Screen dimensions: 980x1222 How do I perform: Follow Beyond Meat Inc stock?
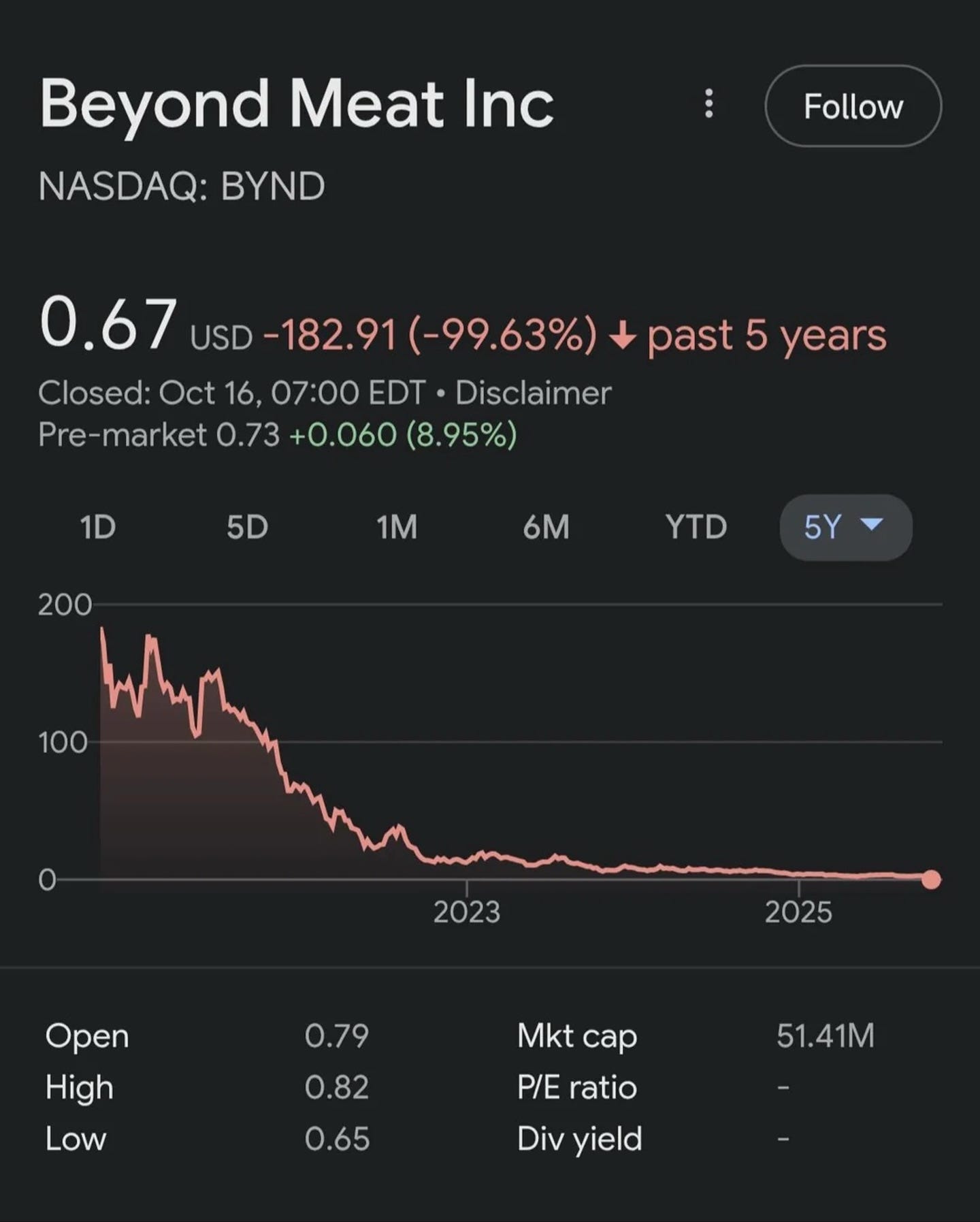(853, 106)
